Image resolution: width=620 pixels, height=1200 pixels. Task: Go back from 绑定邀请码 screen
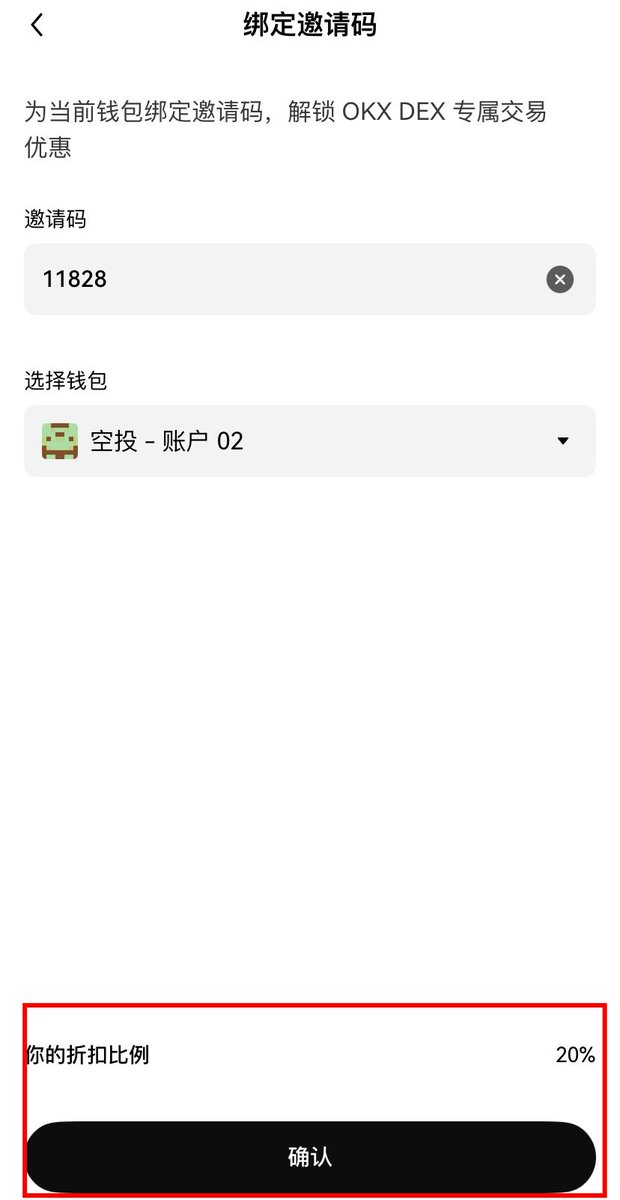37,26
